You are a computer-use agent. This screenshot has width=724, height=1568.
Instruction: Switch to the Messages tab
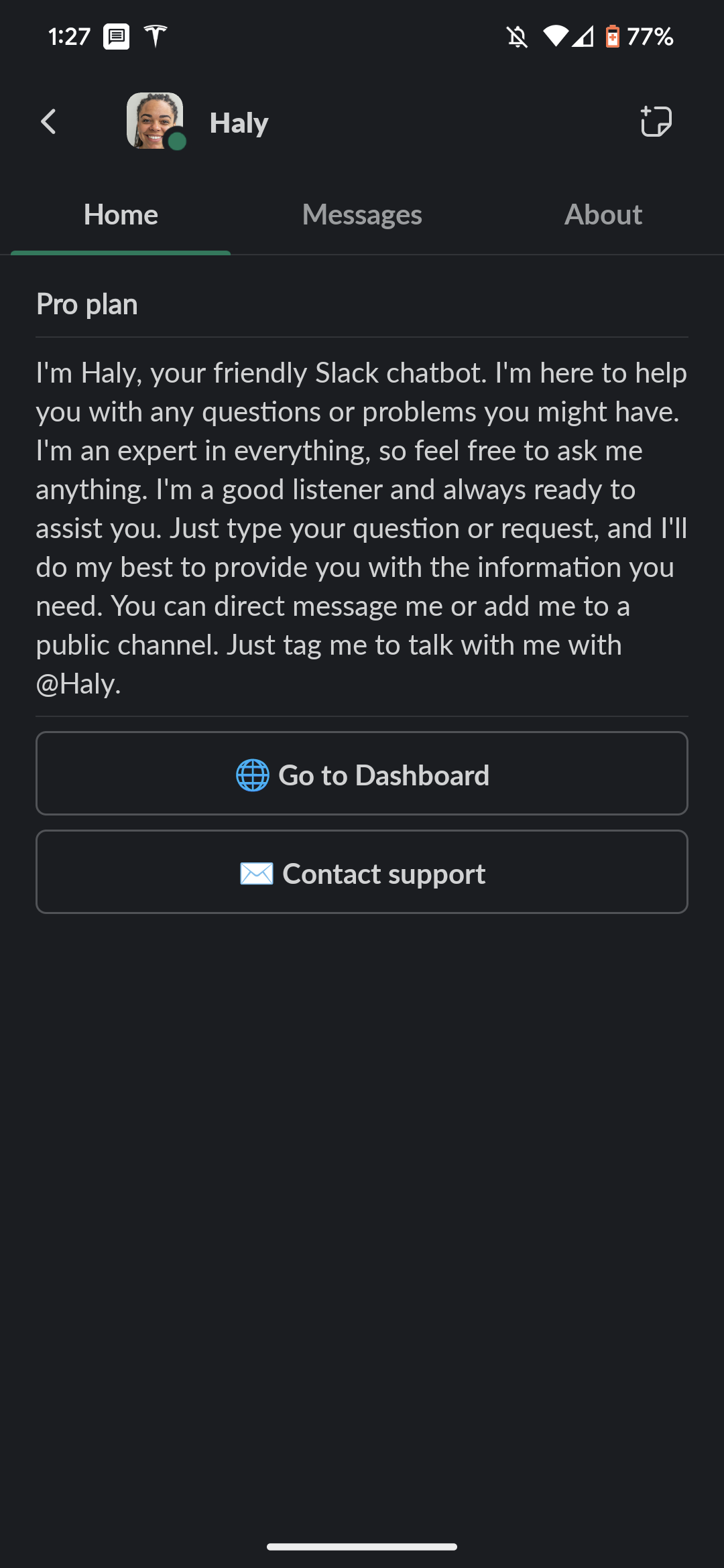click(362, 215)
